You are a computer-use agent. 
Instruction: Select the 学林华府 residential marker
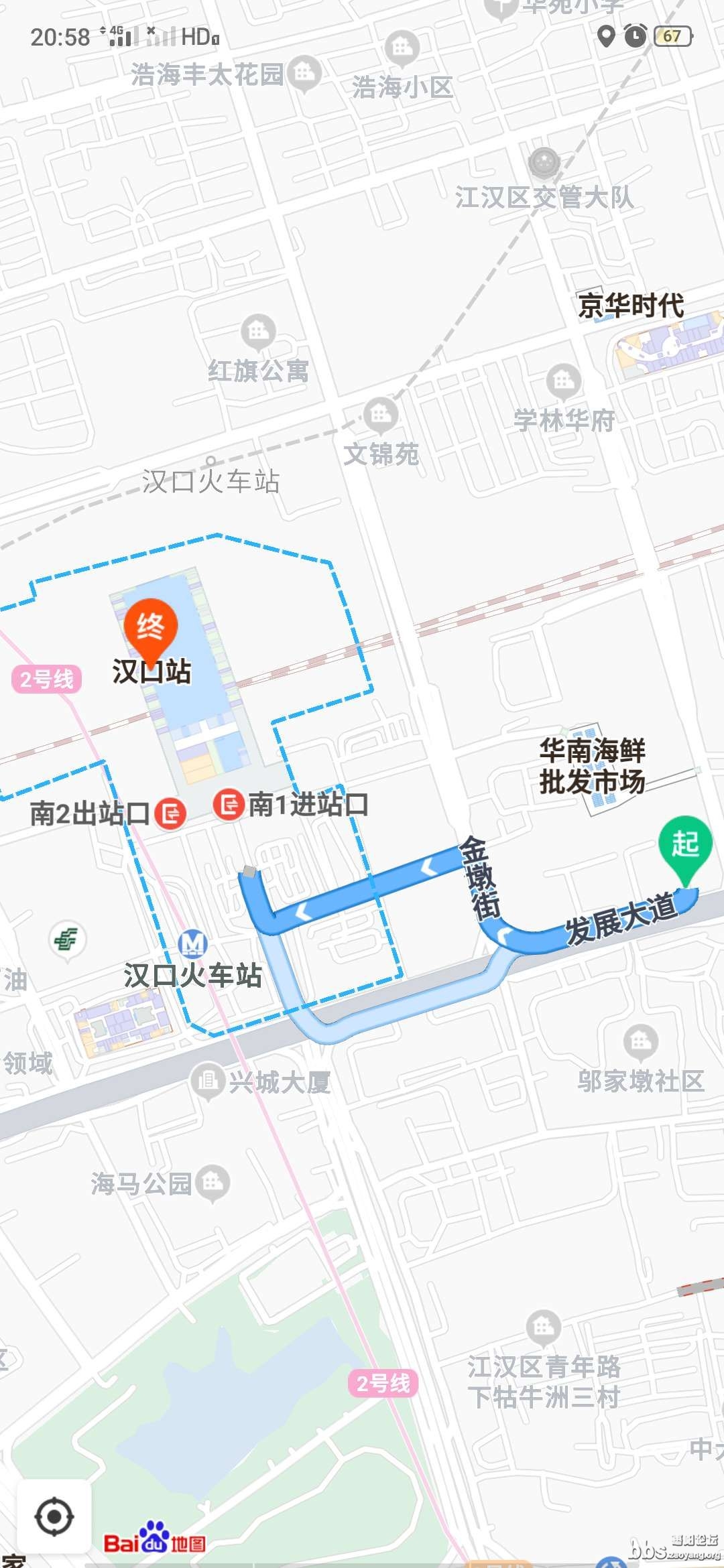click(x=564, y=381)
